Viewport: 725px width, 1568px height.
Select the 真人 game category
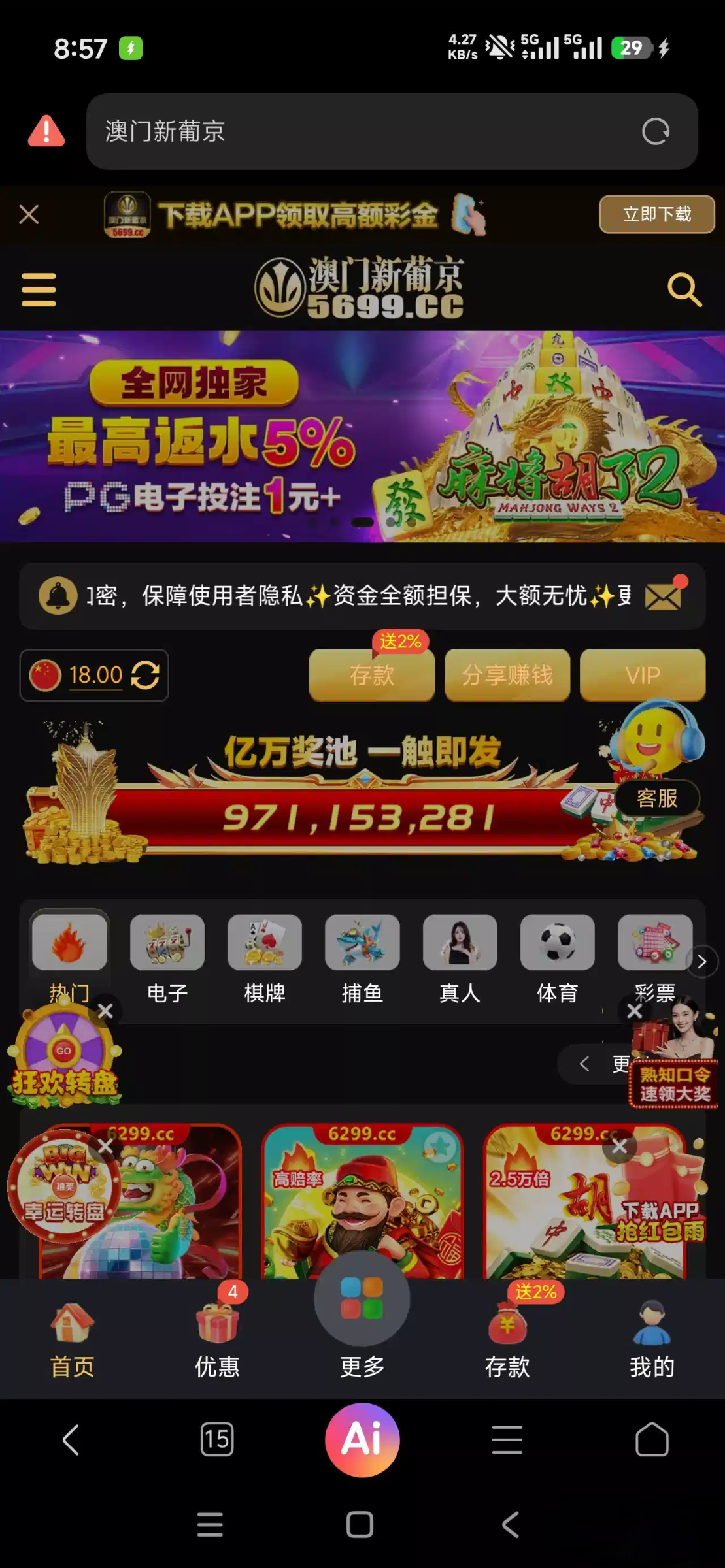pyautogui.click(x=460, y=958)
